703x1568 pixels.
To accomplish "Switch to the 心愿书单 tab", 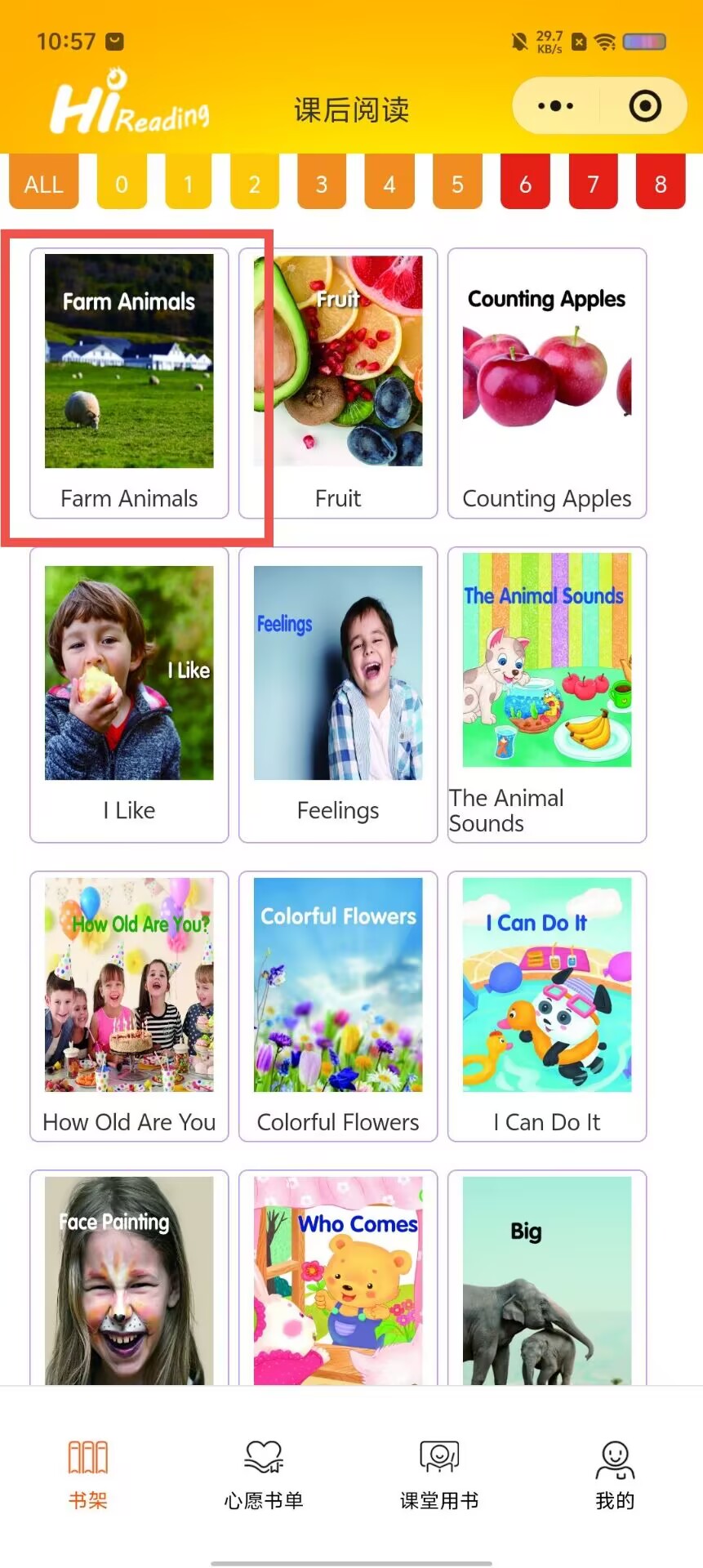I will click(264, 1476).
